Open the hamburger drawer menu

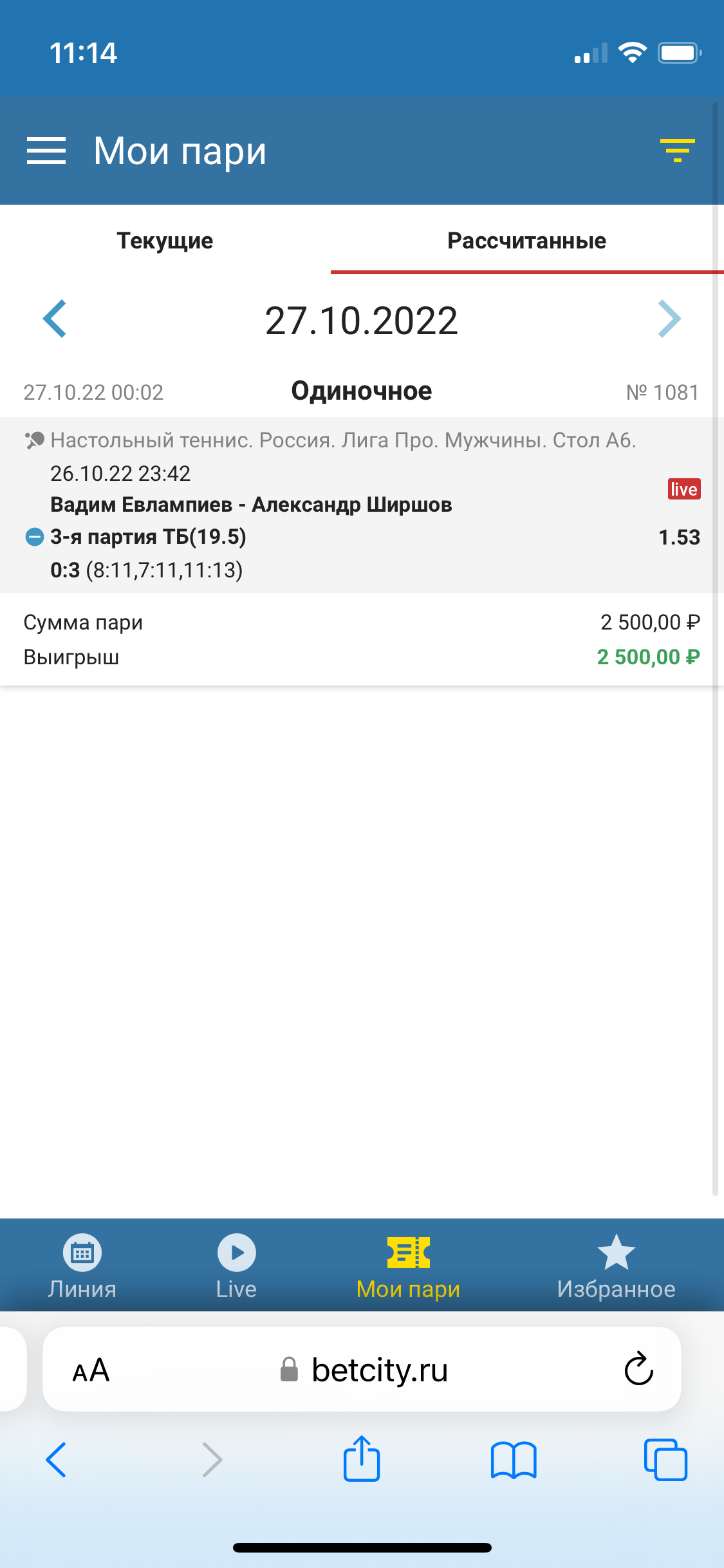pos(46,151)
